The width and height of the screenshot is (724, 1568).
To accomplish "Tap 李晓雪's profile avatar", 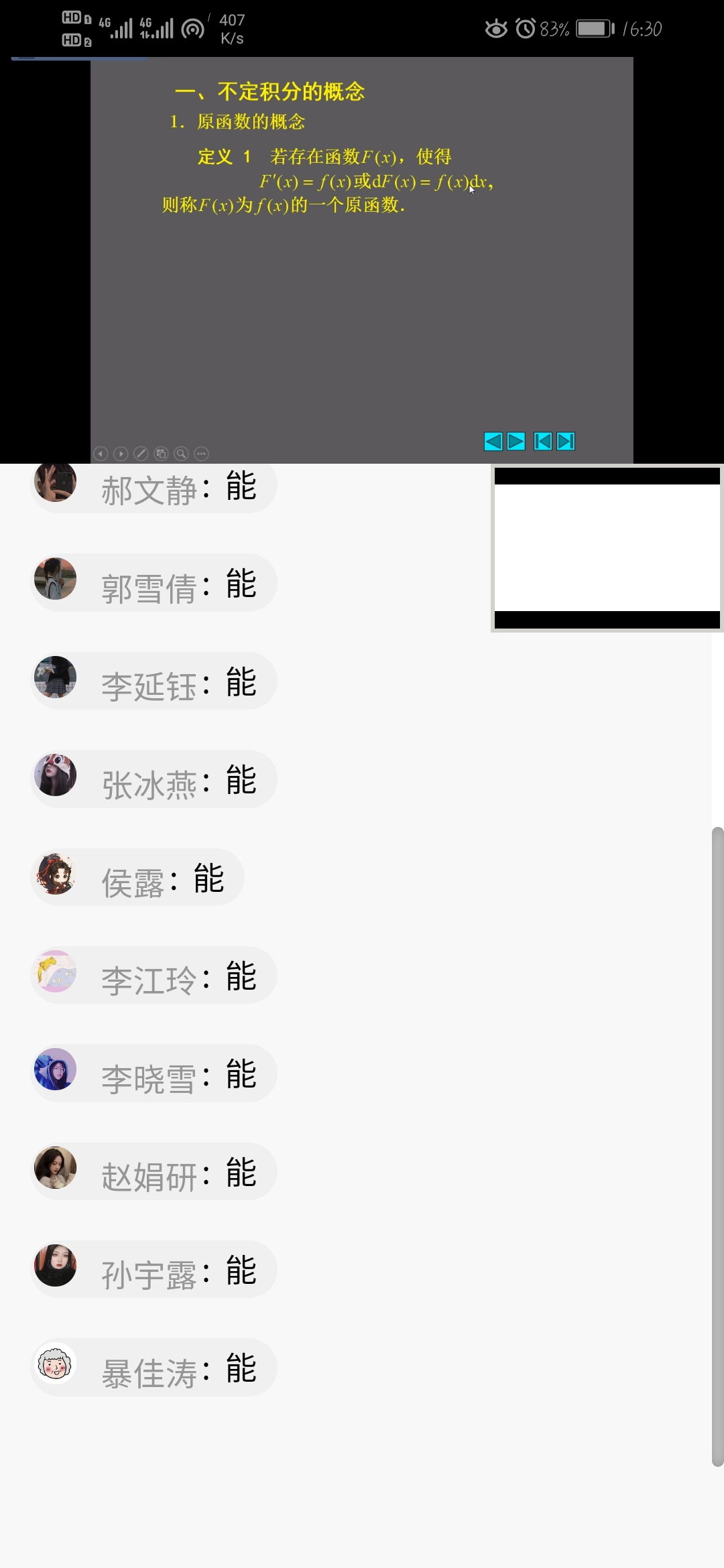I will 55,1069.
